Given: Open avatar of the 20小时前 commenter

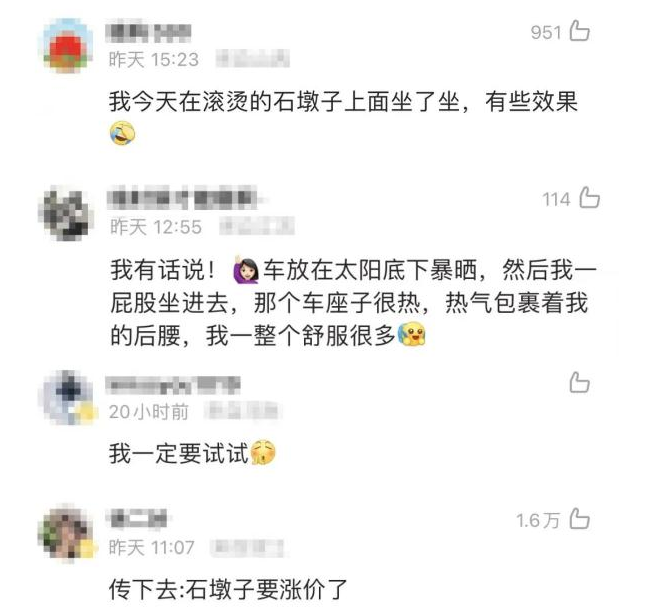Looking at the screenshot, I should 66,395.
